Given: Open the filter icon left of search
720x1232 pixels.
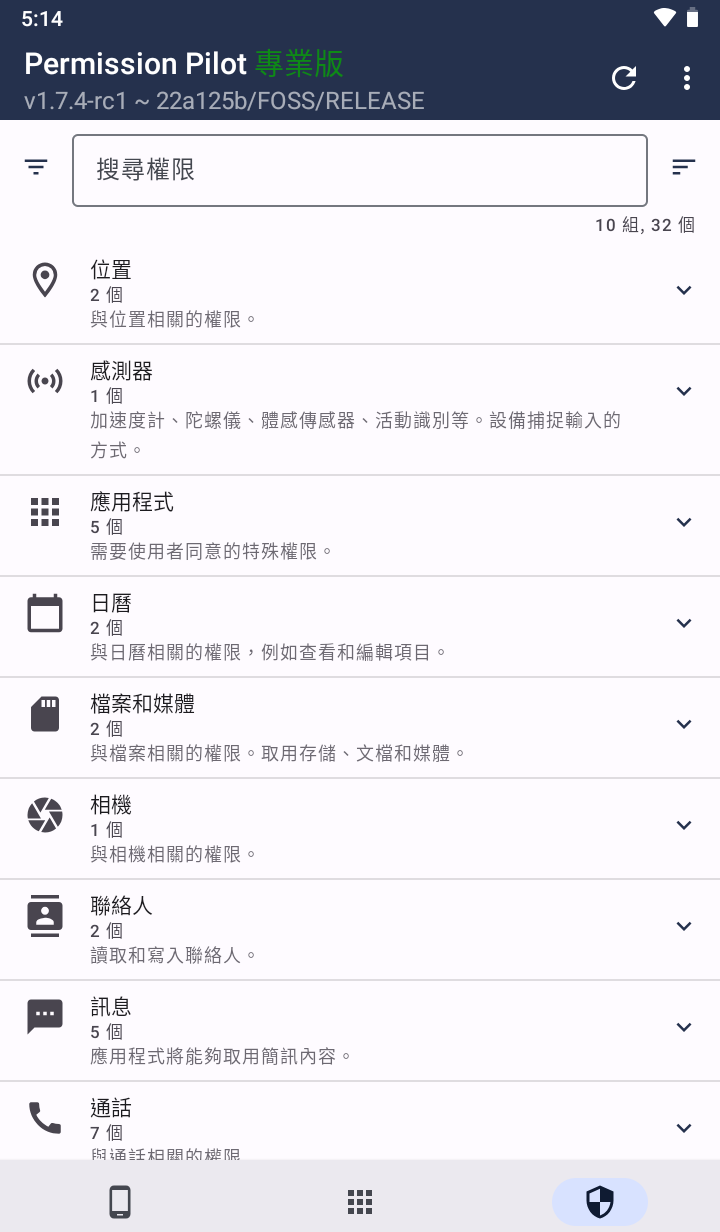Looking at the screenshot, I should coord(36,167).
